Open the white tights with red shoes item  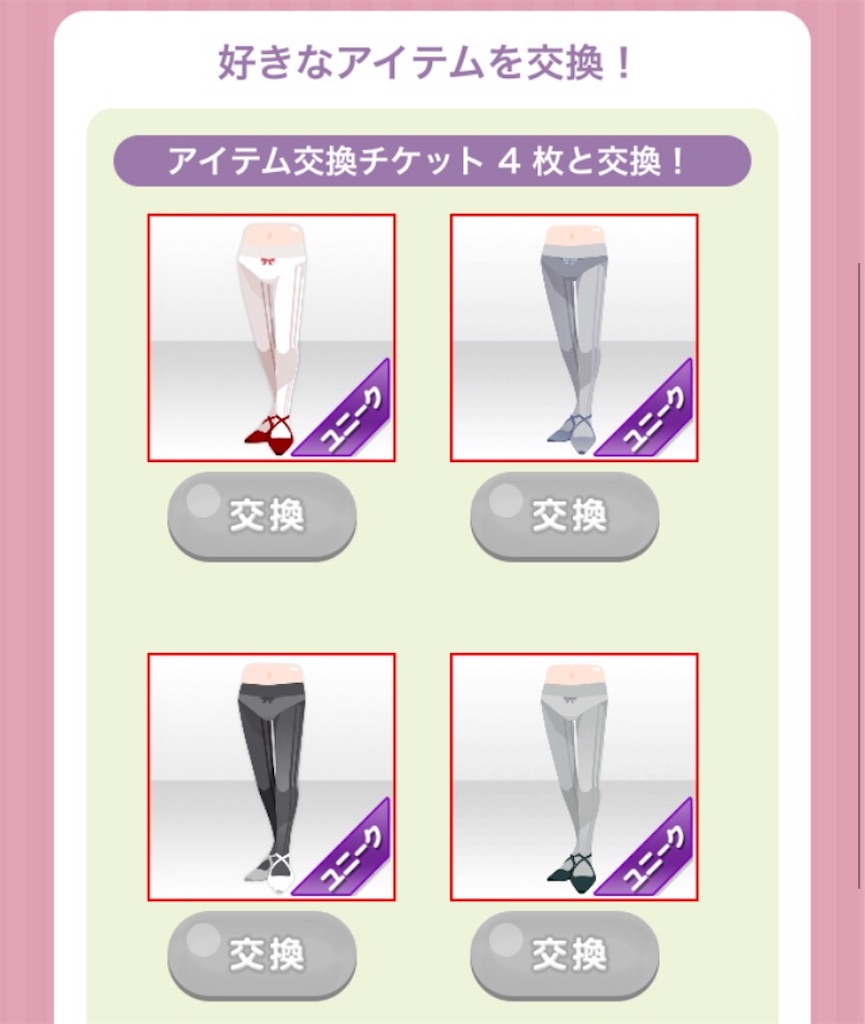[271, 337]
